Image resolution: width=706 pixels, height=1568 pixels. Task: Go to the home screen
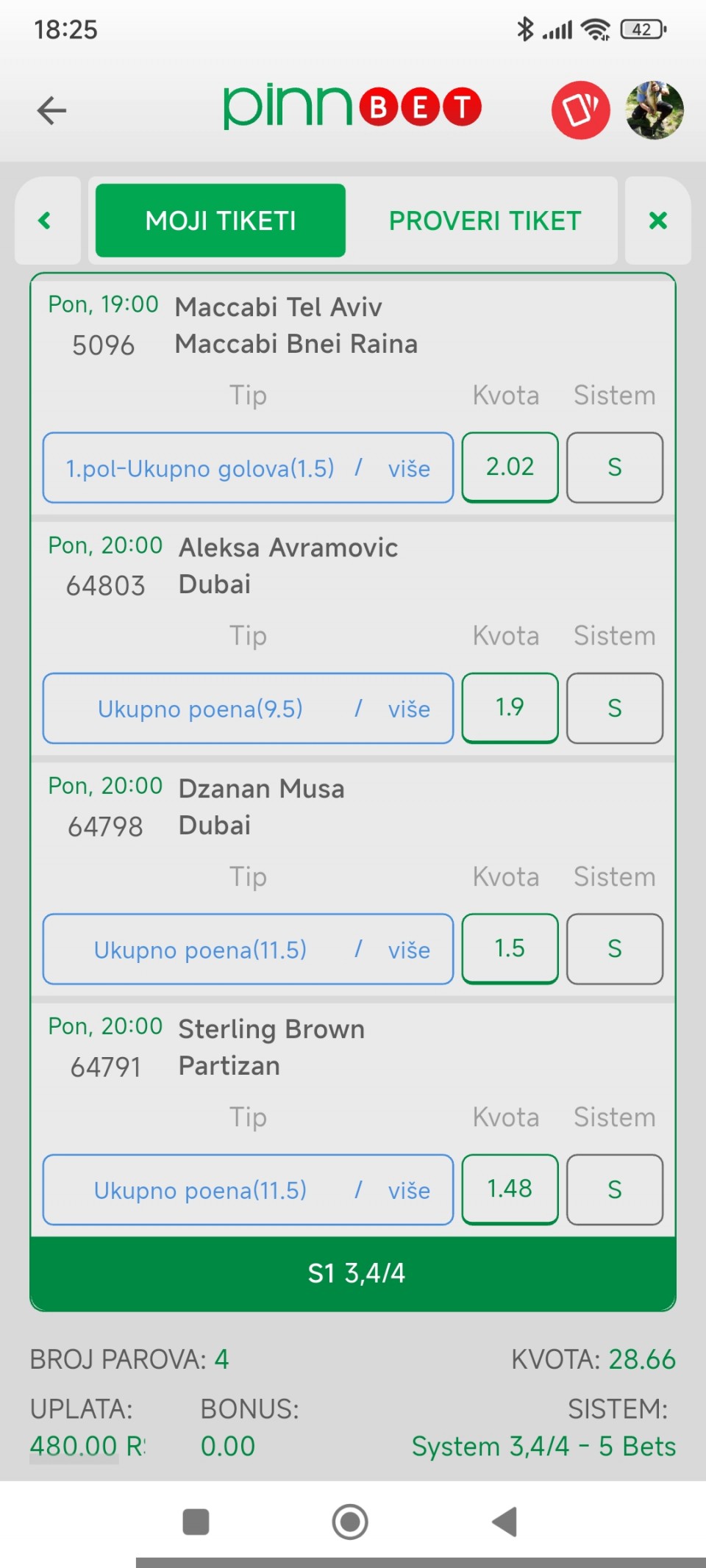point(350,1522)
